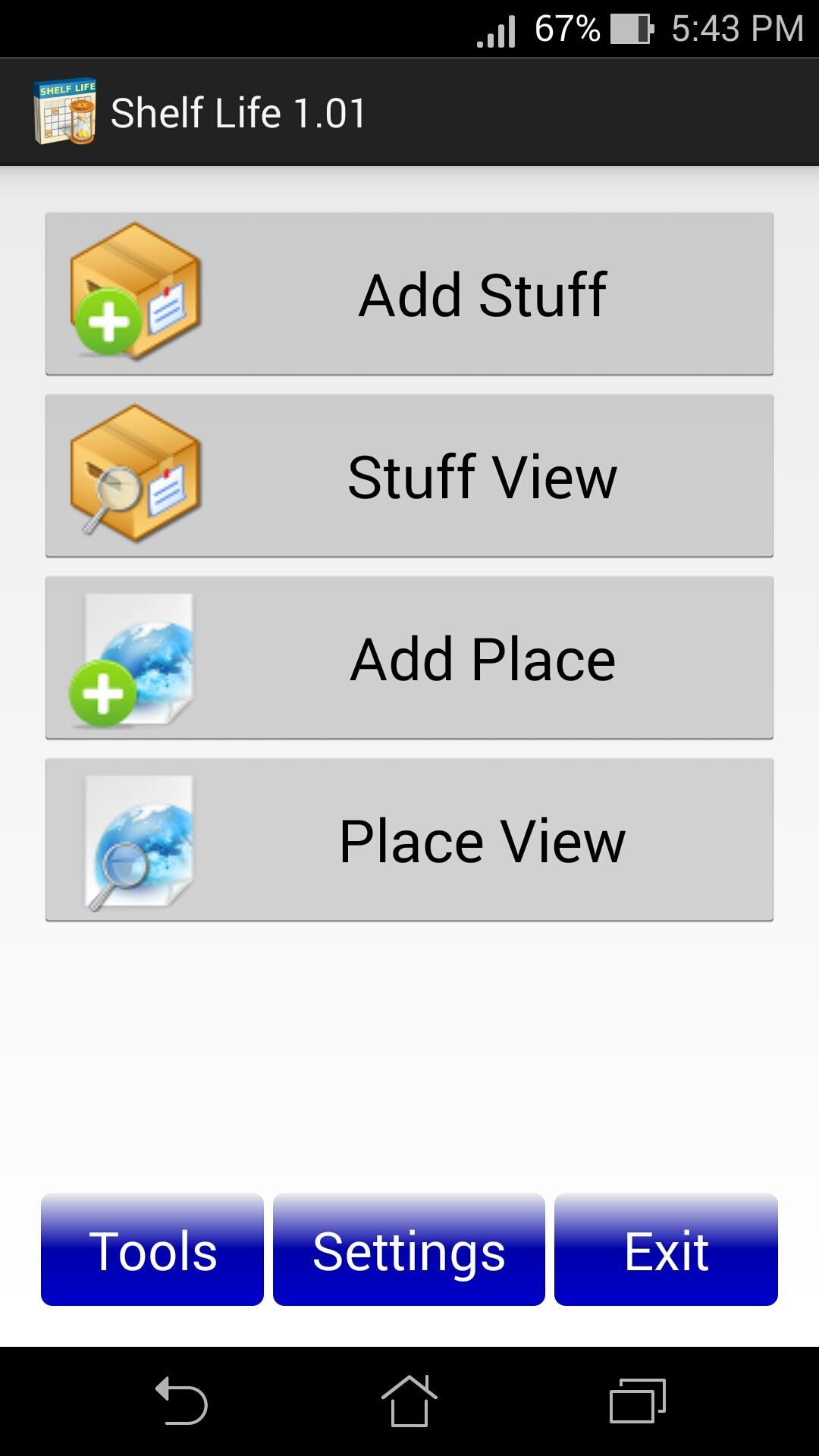Tap the Add Stuff button
Image resolution: width=819 pixels, height=1456 pixels.
pyautogui.click(x=409, y=293)
